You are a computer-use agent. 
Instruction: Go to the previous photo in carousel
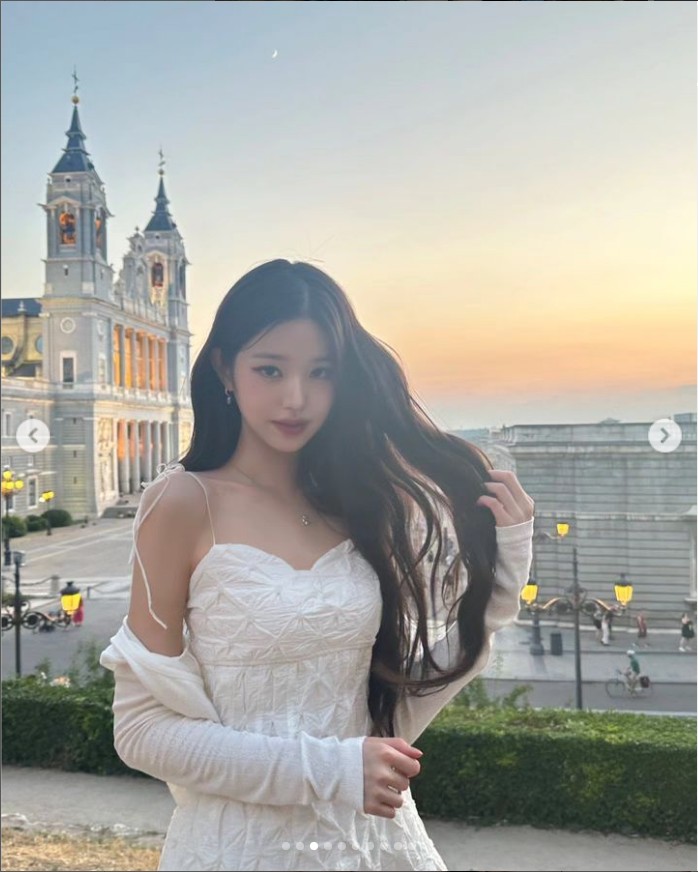(33, 435)
